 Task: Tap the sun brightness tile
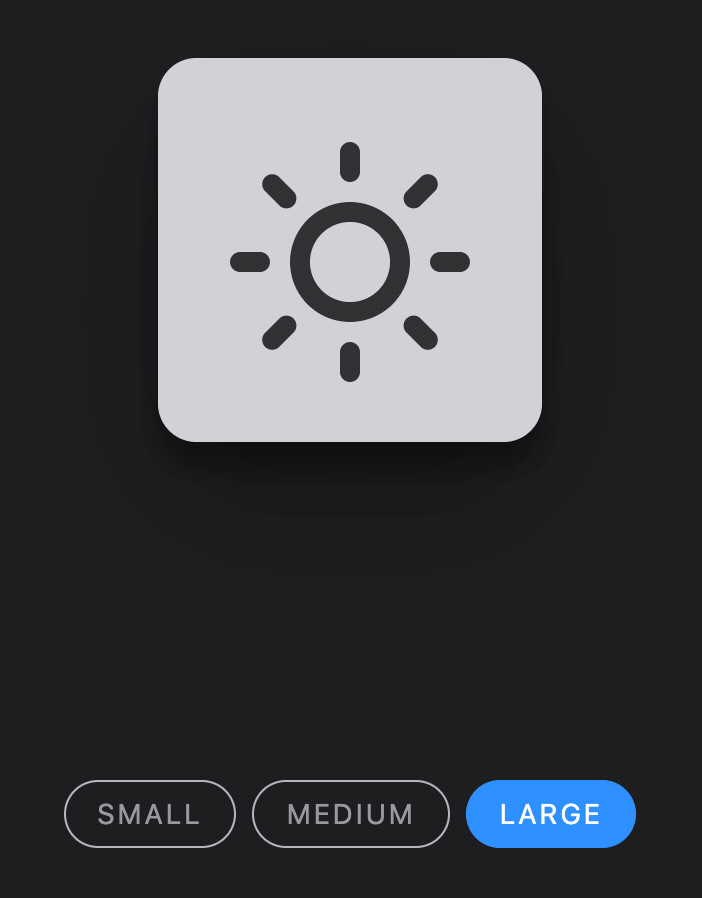[350, 250]
